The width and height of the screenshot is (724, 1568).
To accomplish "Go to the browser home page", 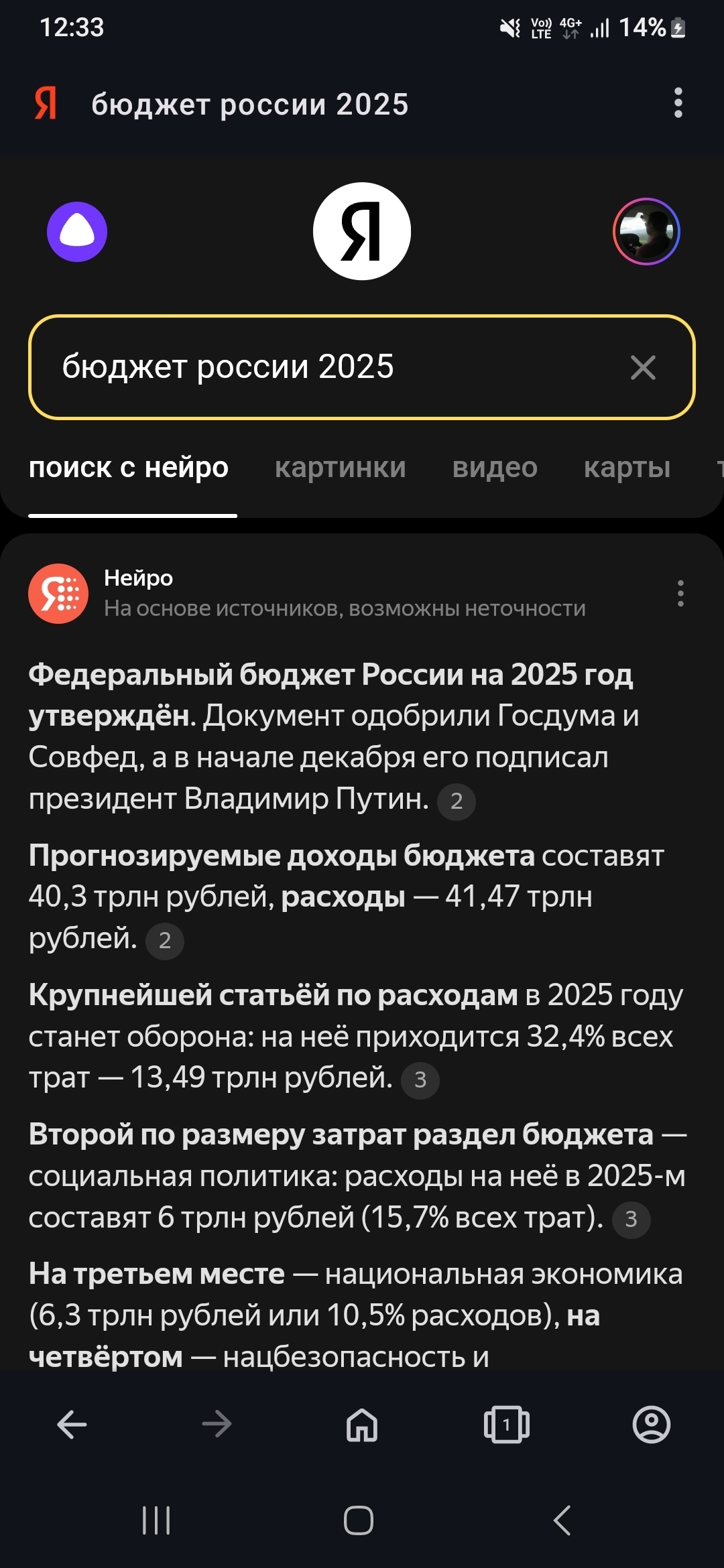I will (x=362, y=1425).
